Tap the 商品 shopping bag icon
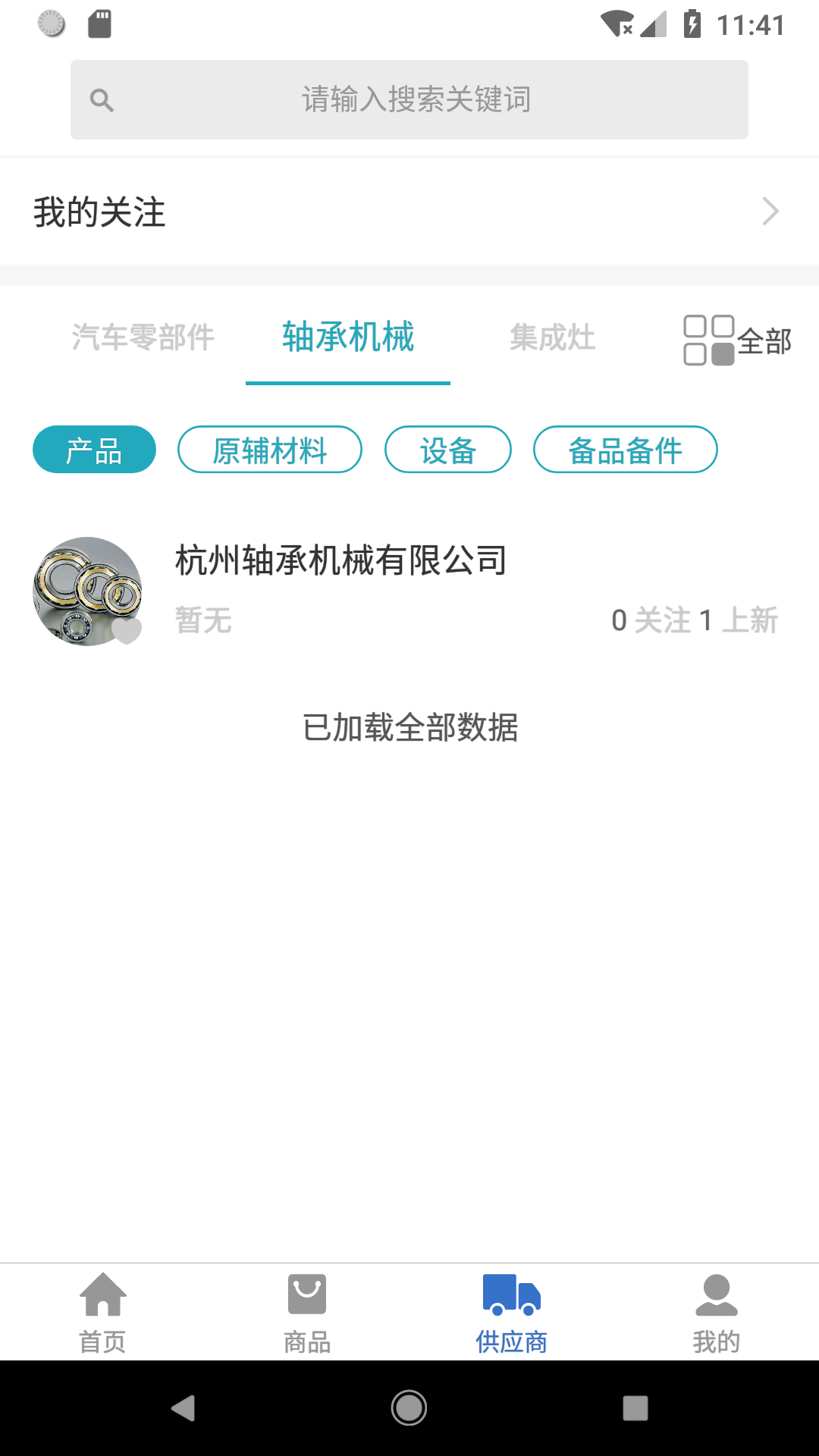The height and width of the screenshot is (1456, 819). pos(306,1297)
